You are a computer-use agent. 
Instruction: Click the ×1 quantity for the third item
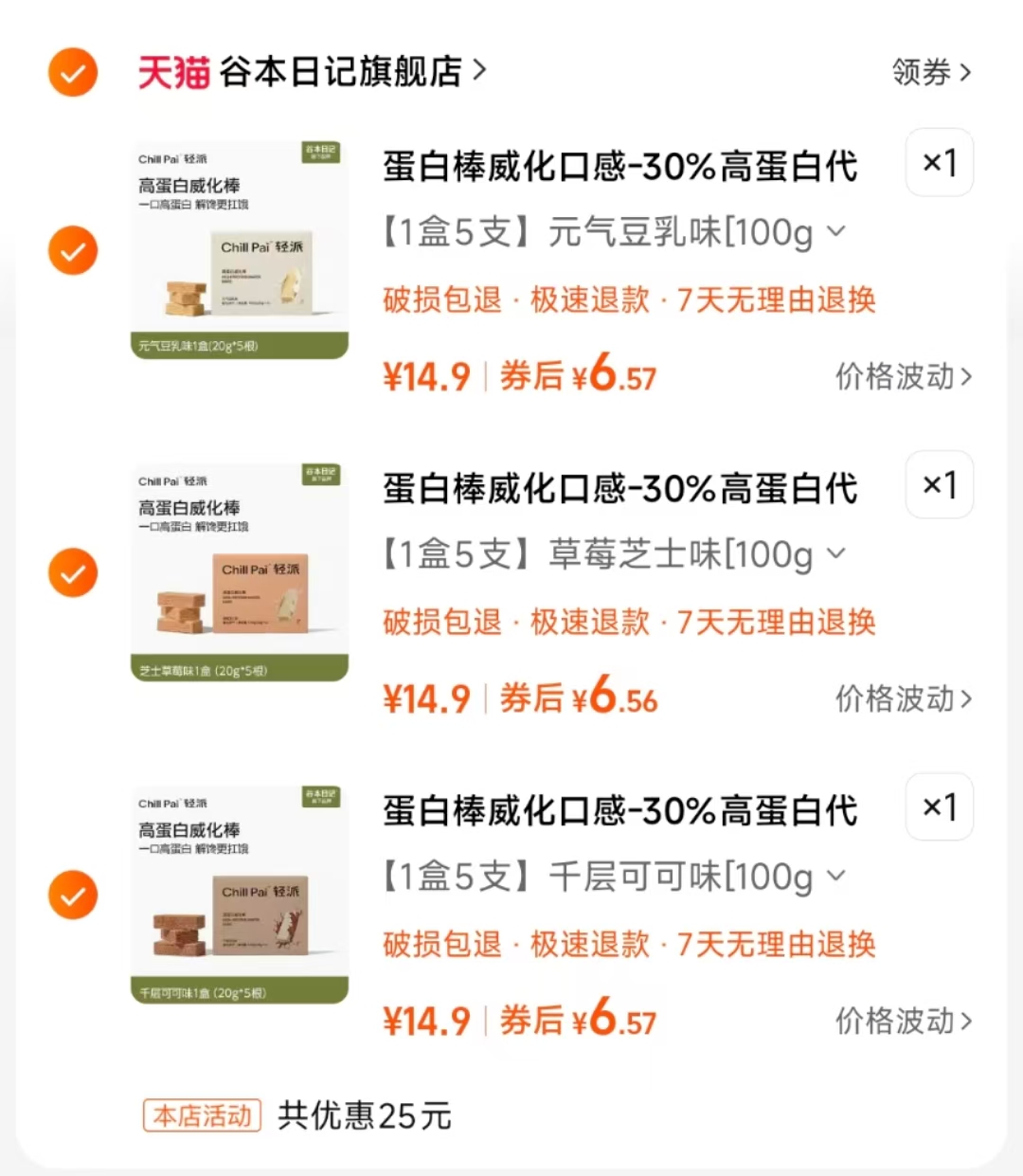tap(939, 807)
